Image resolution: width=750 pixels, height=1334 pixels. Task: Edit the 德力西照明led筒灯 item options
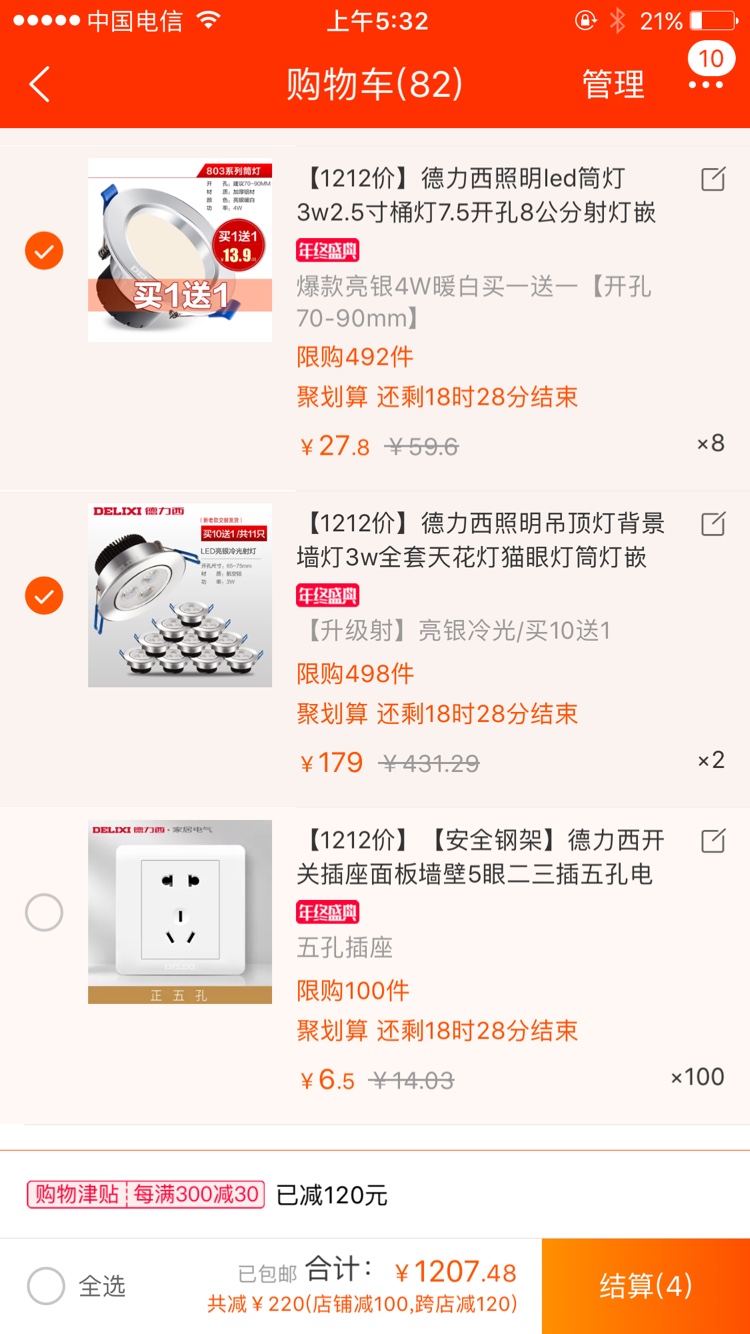point(712,180)
